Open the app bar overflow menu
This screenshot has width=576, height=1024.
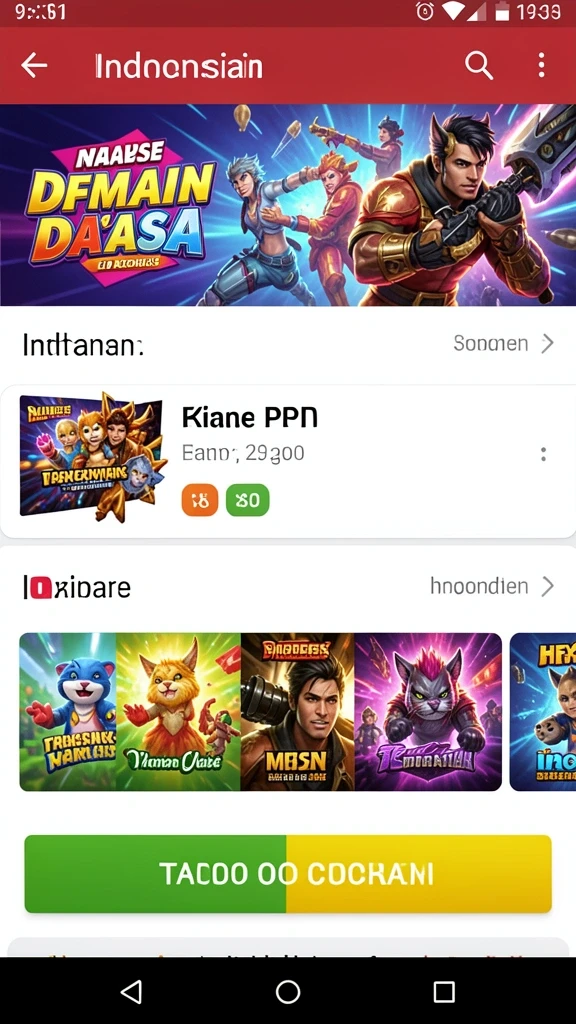coord(541,65)
